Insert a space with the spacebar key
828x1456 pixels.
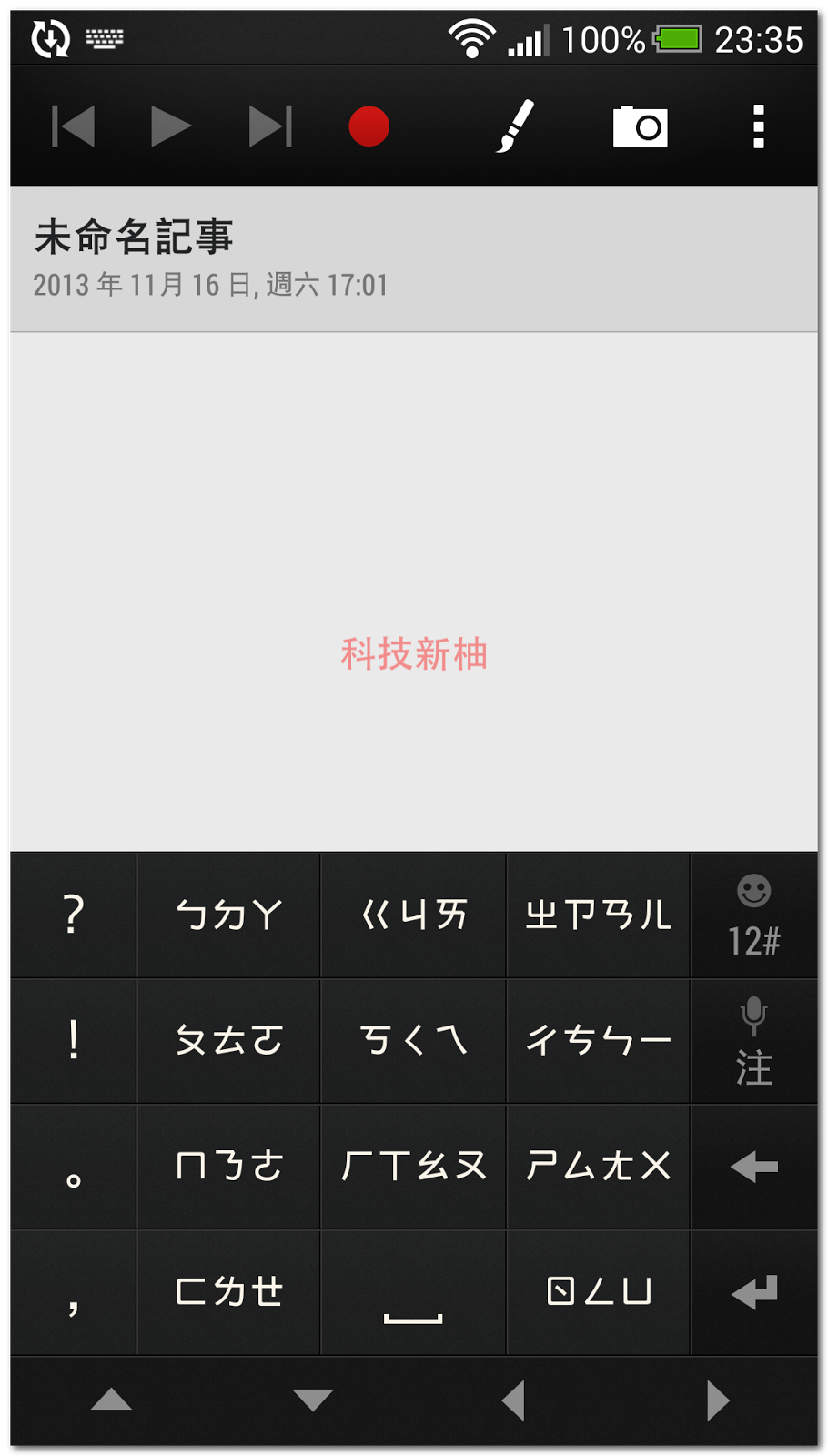(x=413, y=1292)
